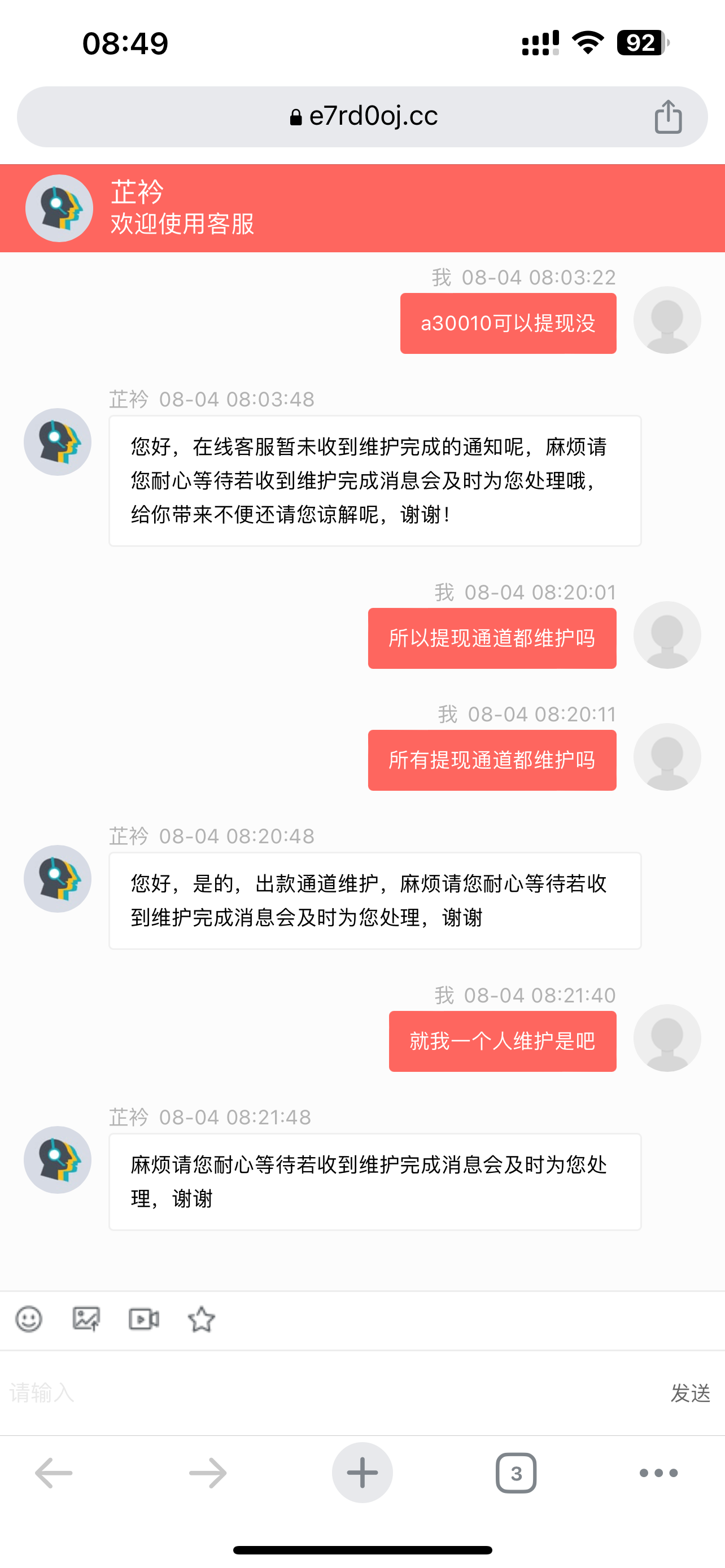Image resolution: width=725 pixels, height=1568 pixels.
Task: Tap 发送 to send the message
Action: tap(691, 1392)
